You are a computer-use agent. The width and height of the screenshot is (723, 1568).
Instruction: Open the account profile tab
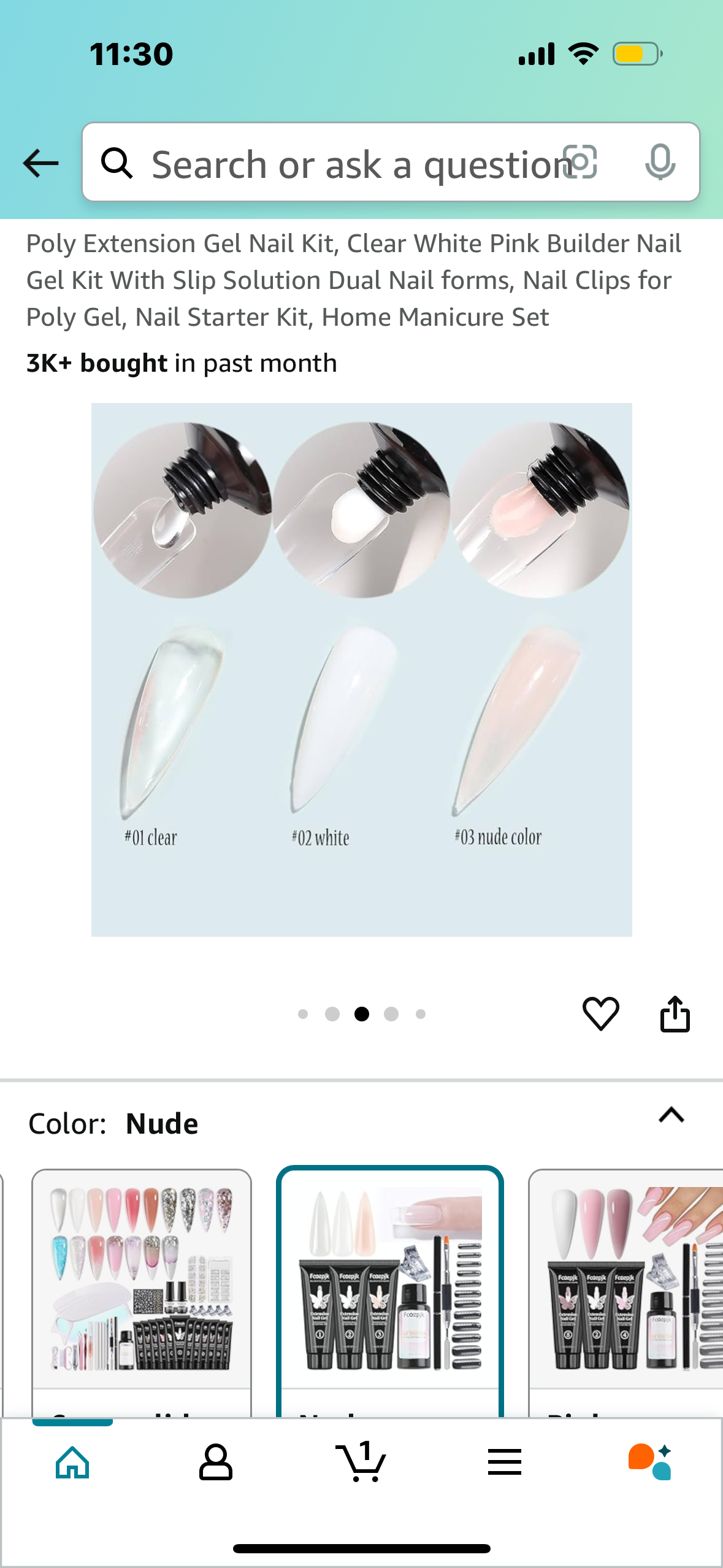pos(216,1462)
